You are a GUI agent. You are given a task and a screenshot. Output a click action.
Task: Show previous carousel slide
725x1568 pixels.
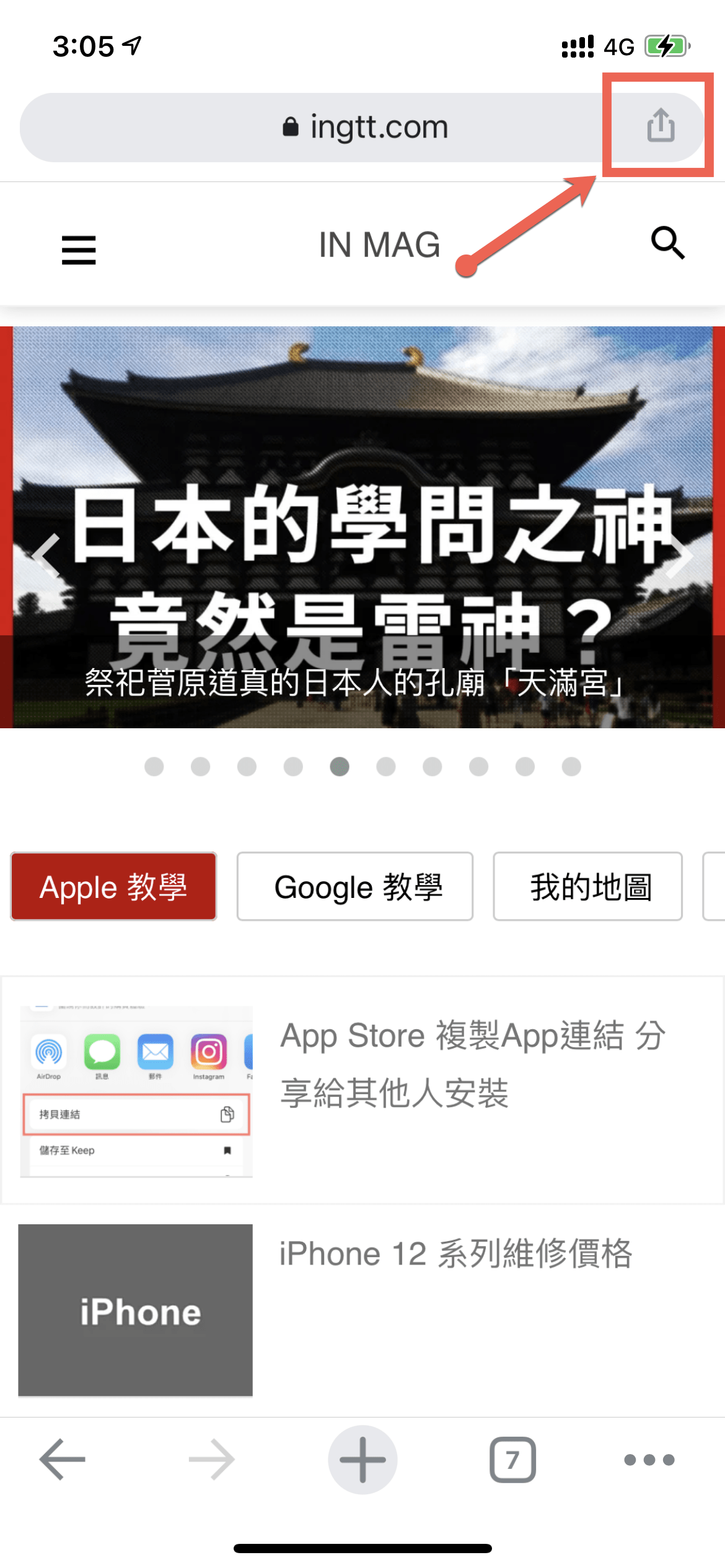(46, 555)
